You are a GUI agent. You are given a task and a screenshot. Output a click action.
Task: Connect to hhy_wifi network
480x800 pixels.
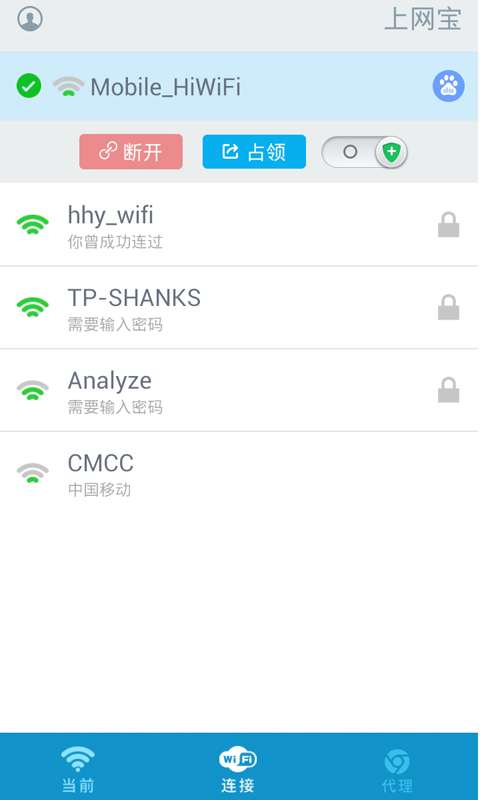[x=239, y=224]
